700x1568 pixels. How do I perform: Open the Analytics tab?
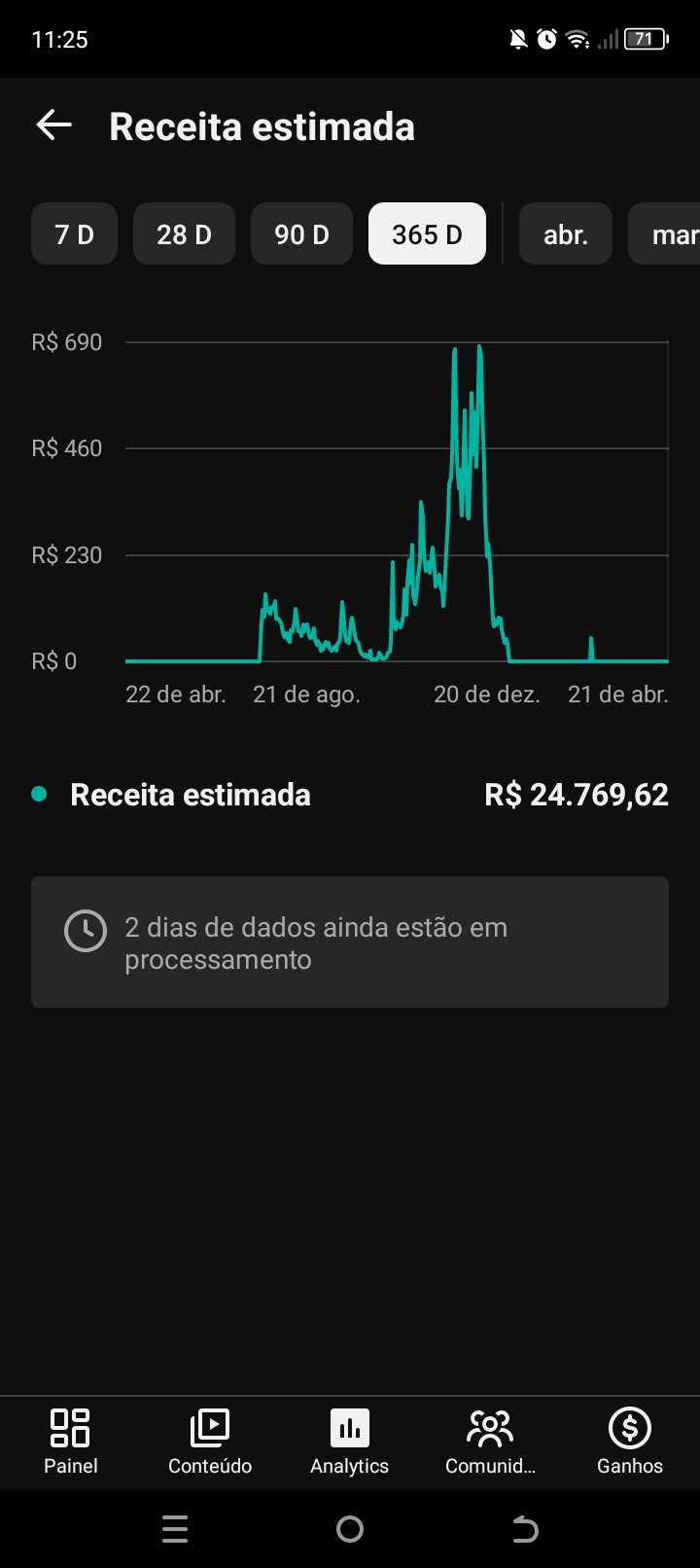(350, 1442)
